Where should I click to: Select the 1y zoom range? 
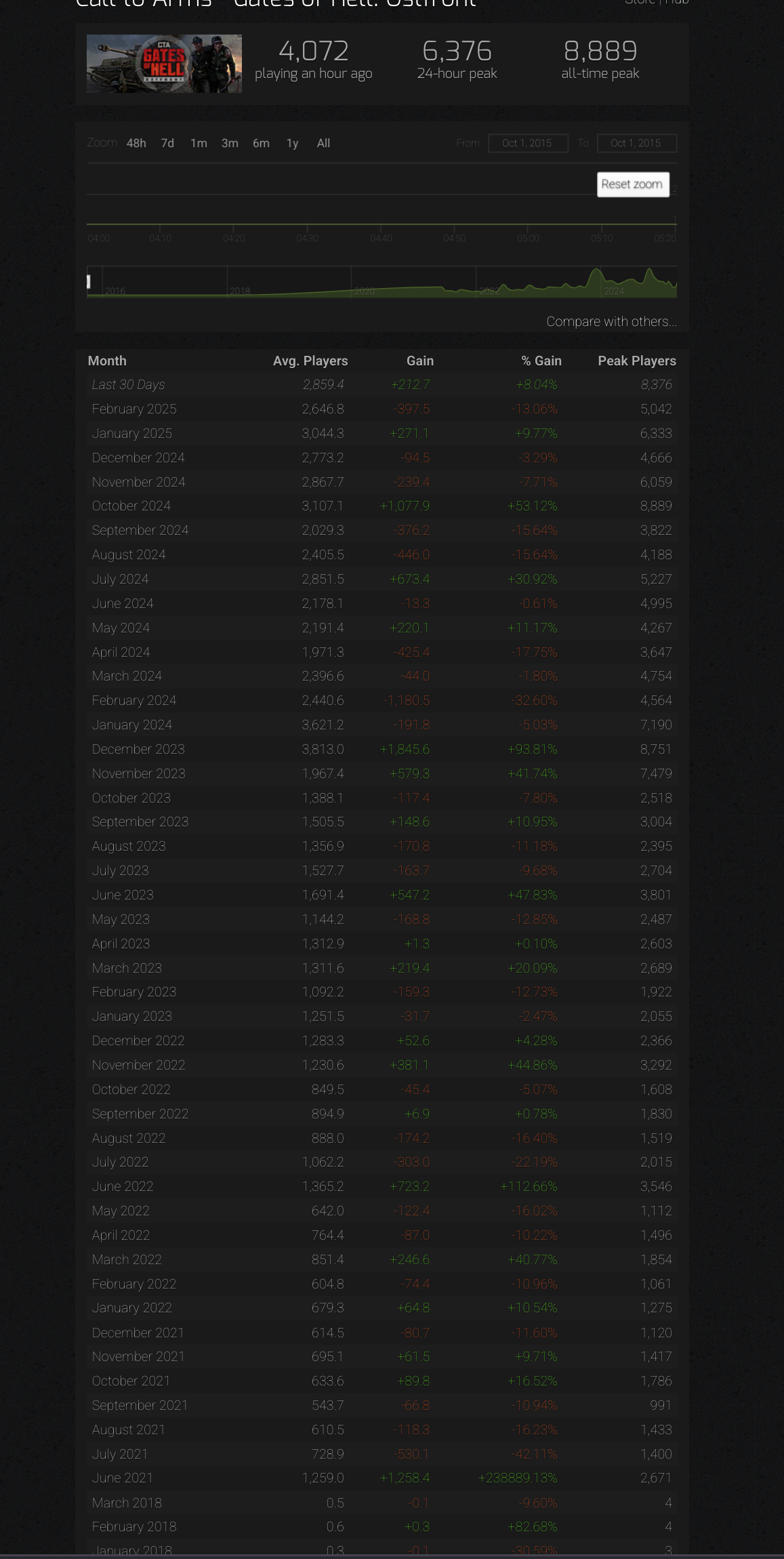point(292,143)
